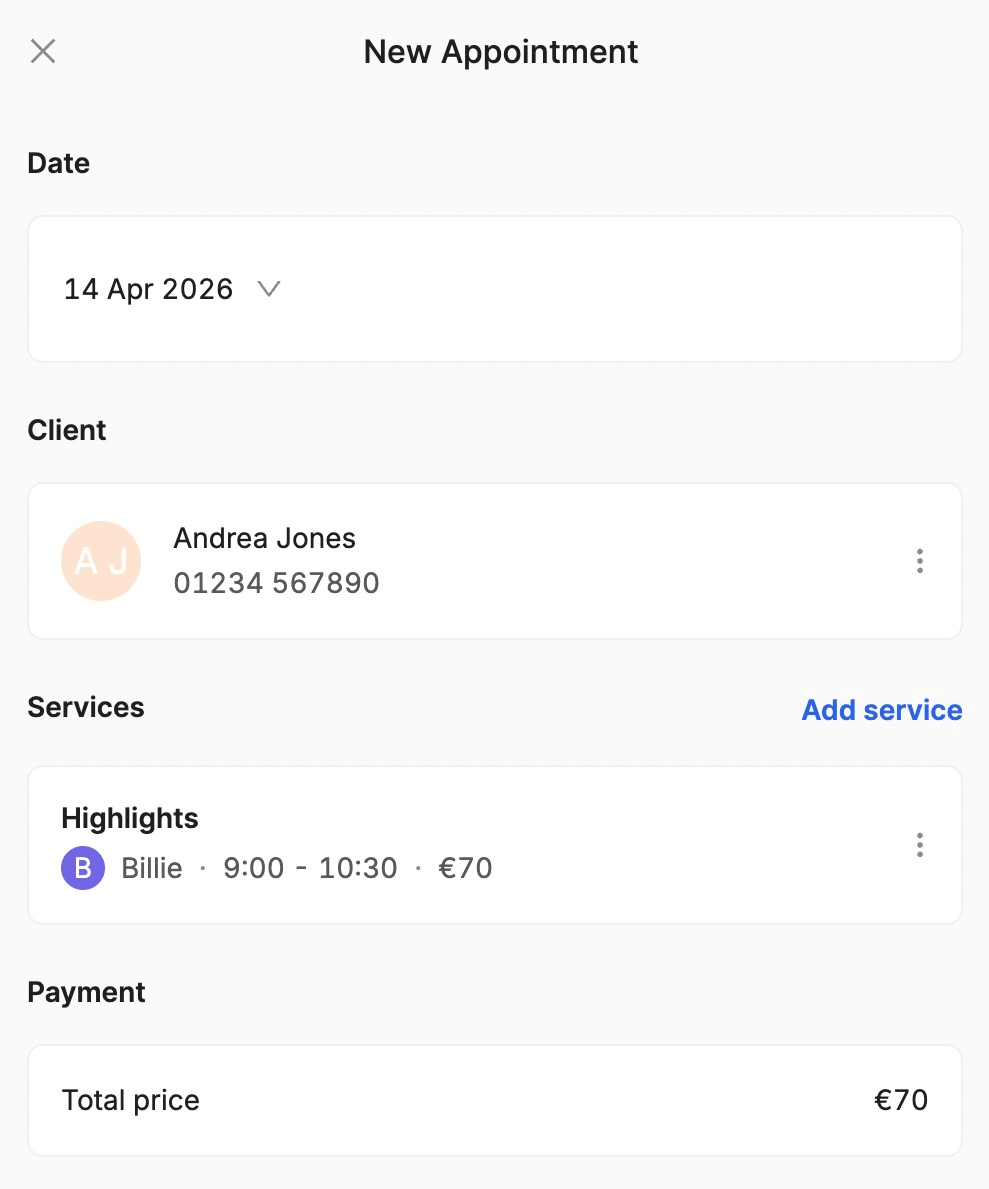The height and width of the screenshot is (1189, 989).
Task: Click the Total price row
Action: tap(494, 1100)
